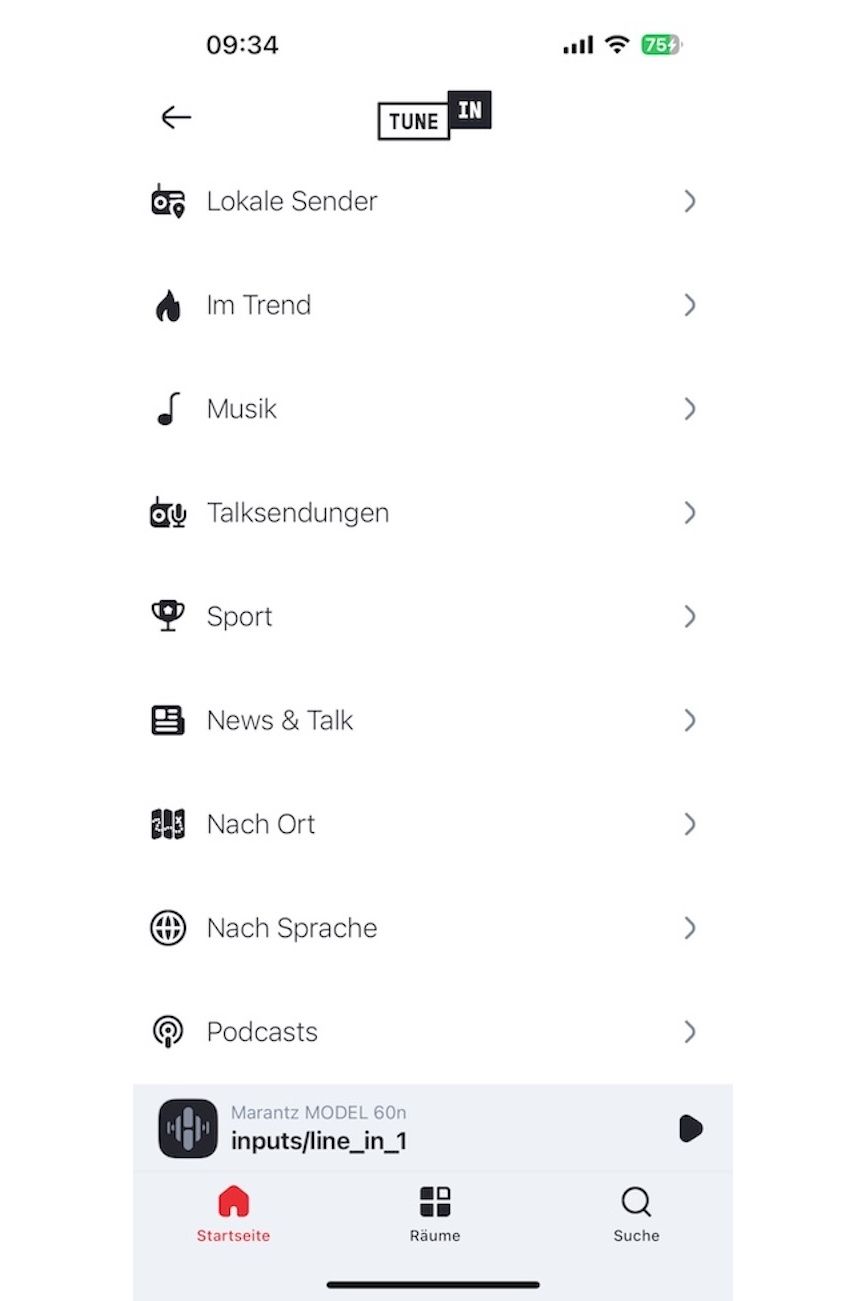The image size is (867, 1301).
Task: Switch to the Startseite tab
Action: tap(233, 1213)
